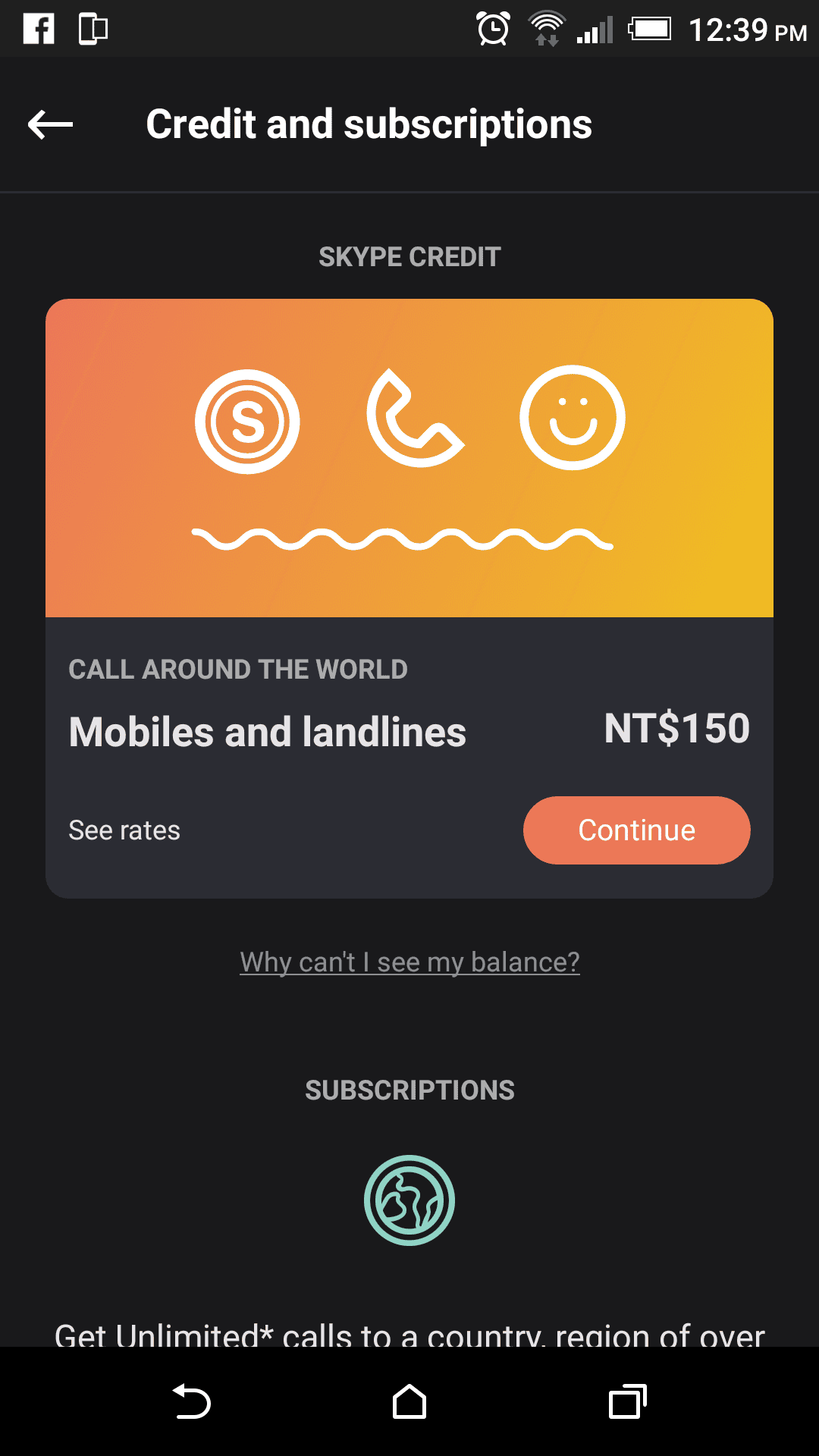This screenshot has height=1456, width=819.
Task: Go back from Credit and subscriptions
Action: coord(50,124)
